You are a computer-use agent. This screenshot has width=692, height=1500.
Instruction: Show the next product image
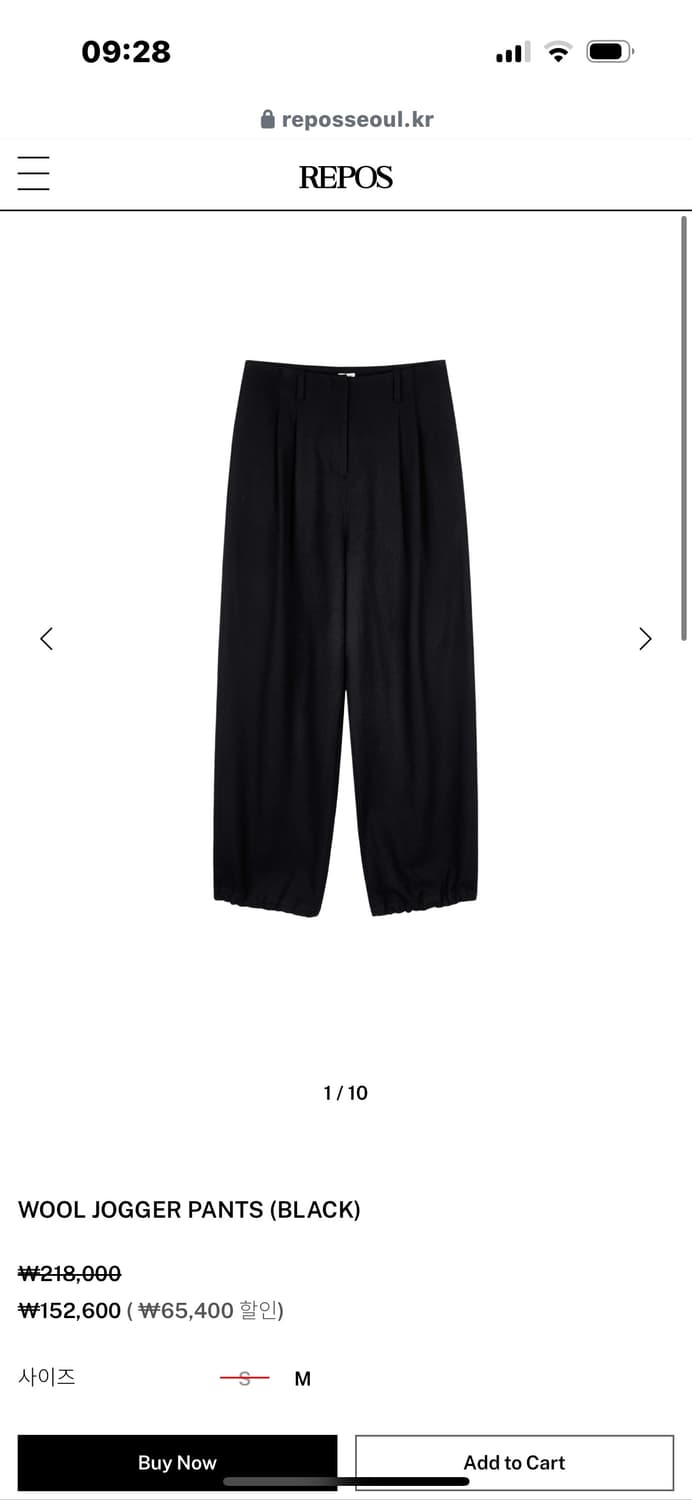click(645, 639)
